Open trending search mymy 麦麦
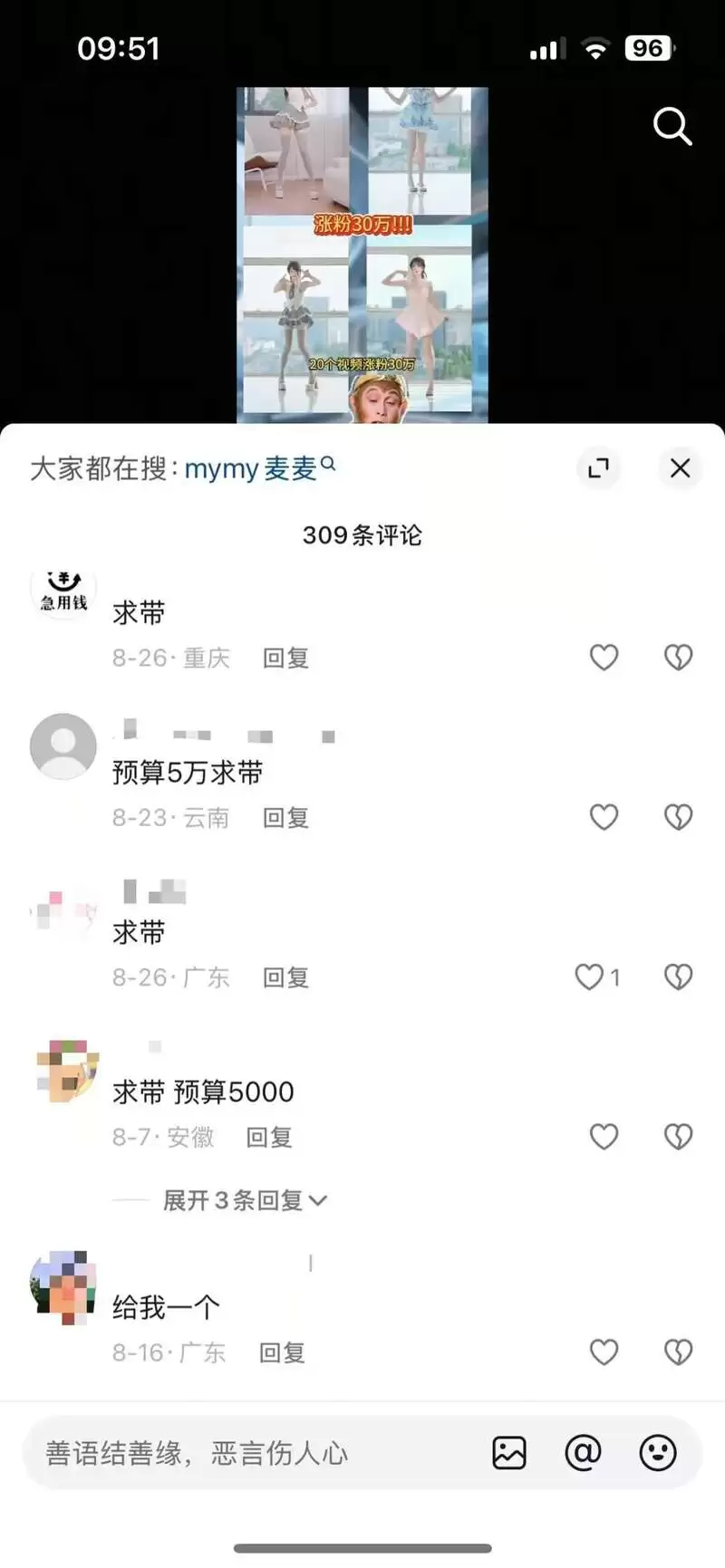 (x=251, y=468)
